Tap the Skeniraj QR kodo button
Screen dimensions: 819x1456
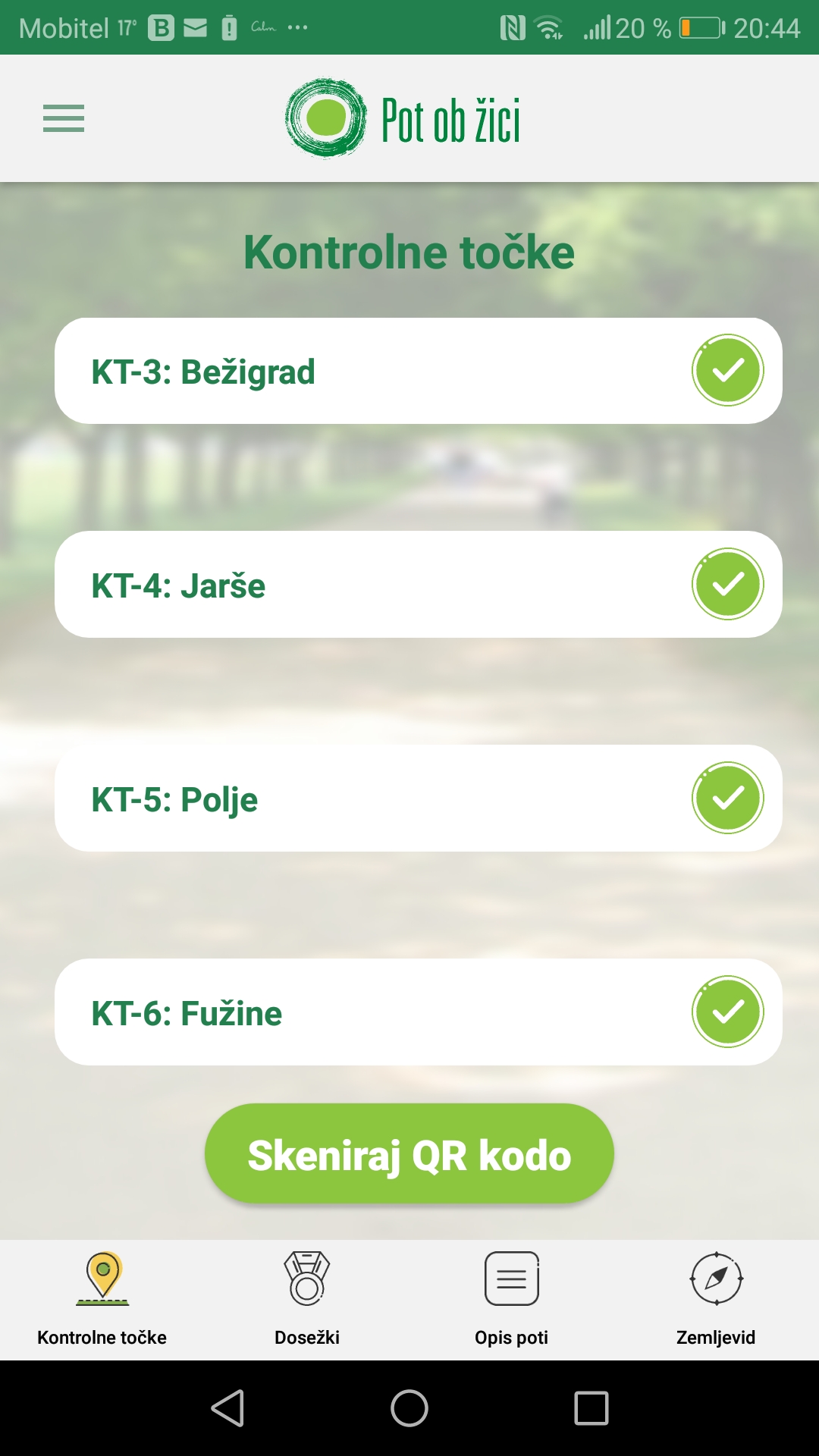[x=409, y=1153]
